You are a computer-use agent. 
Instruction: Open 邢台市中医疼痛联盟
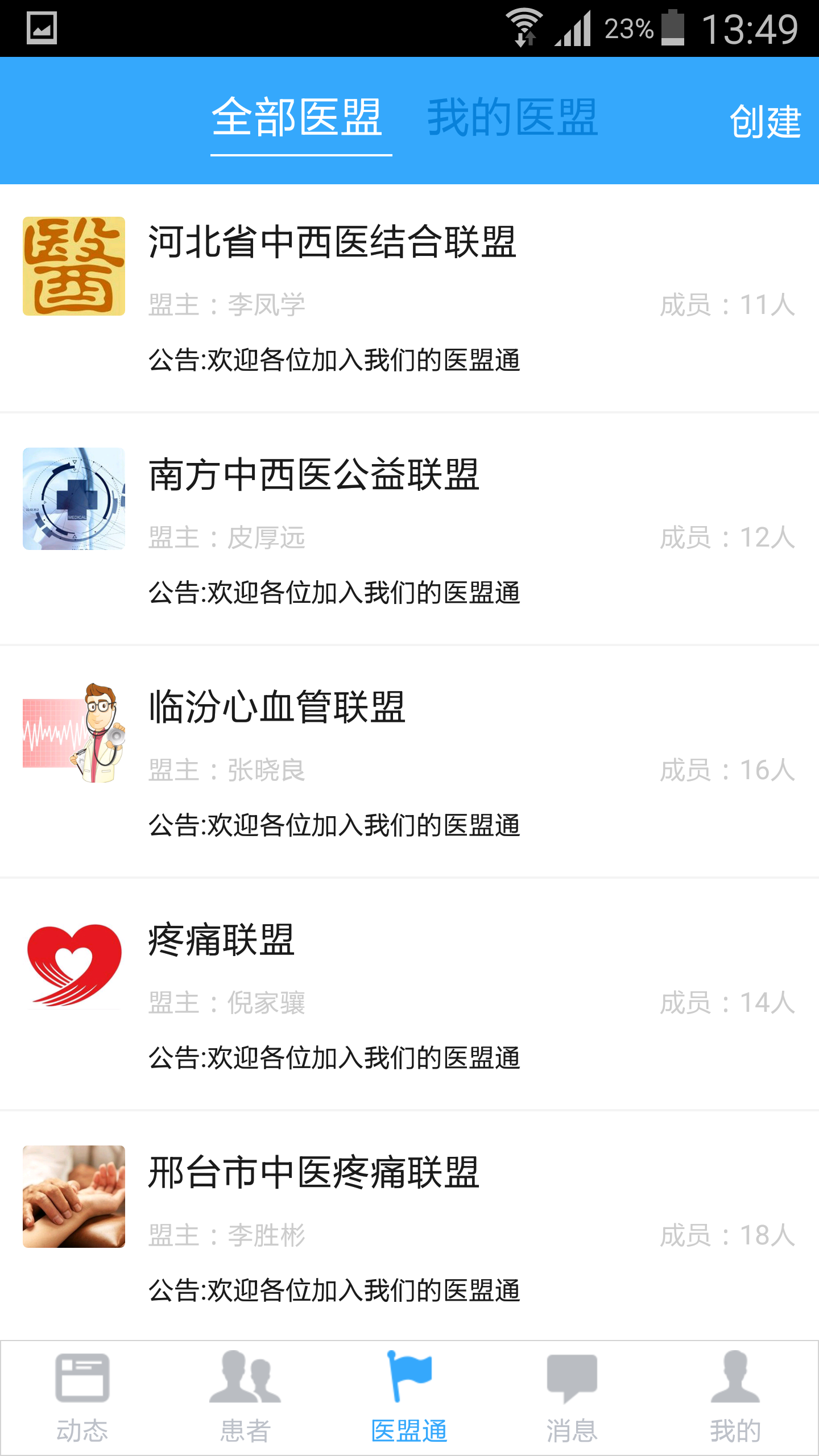pyautogui.click(x=409, y=1226)
